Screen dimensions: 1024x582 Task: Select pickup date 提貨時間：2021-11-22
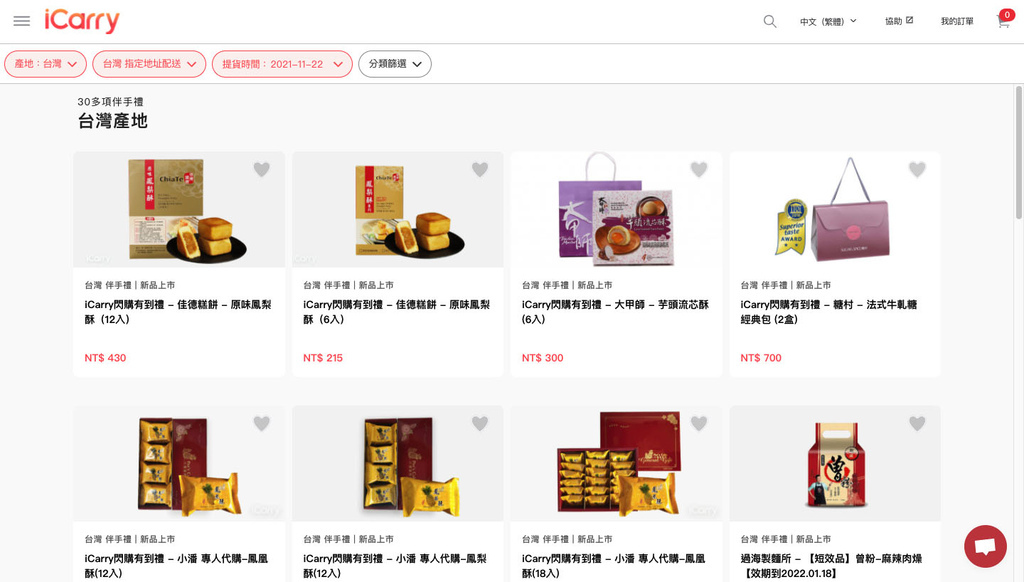[x=281, y=64]
